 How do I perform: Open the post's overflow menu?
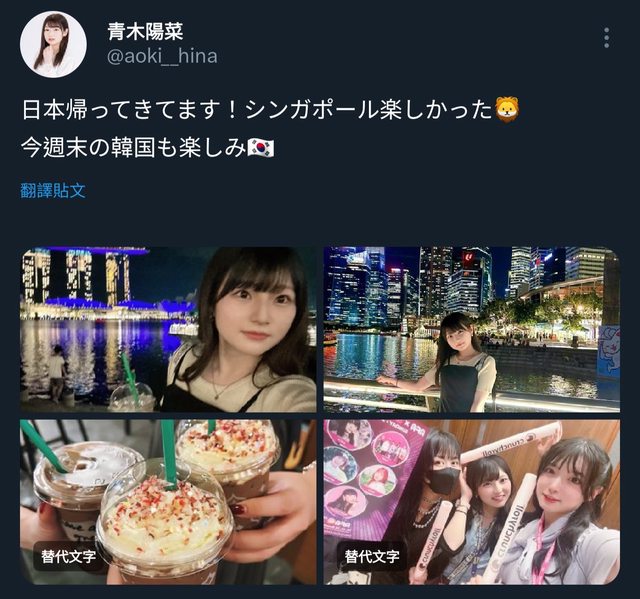pos(606,38)
